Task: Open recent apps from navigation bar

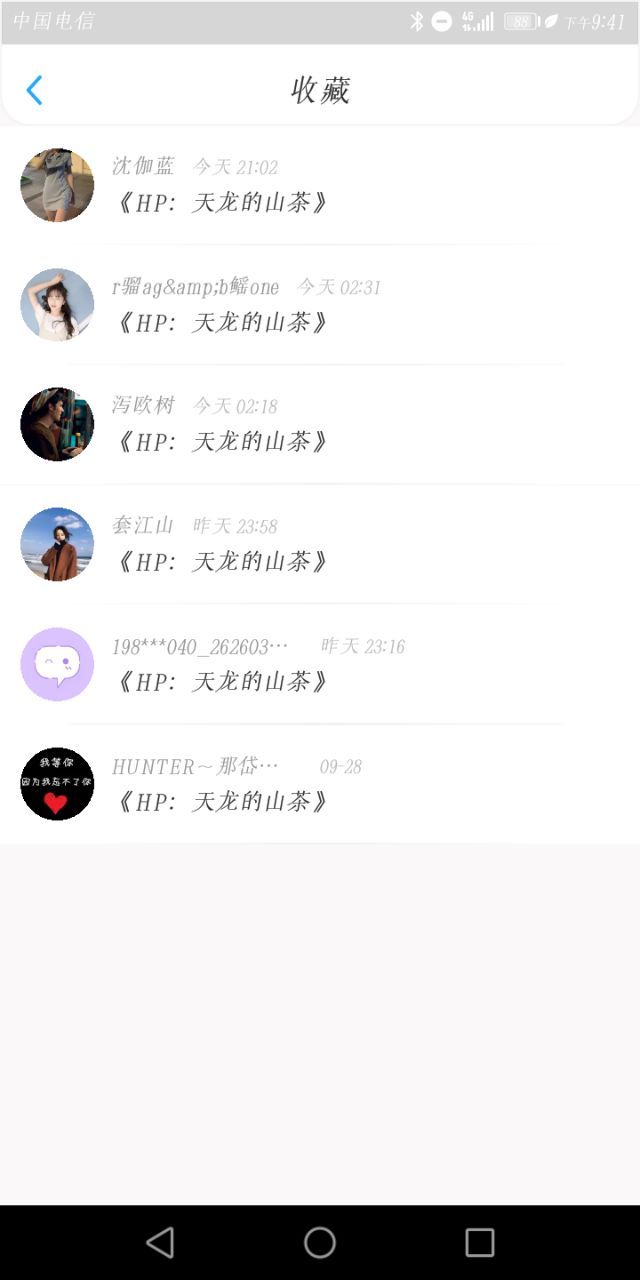Action: [480, 1242]
